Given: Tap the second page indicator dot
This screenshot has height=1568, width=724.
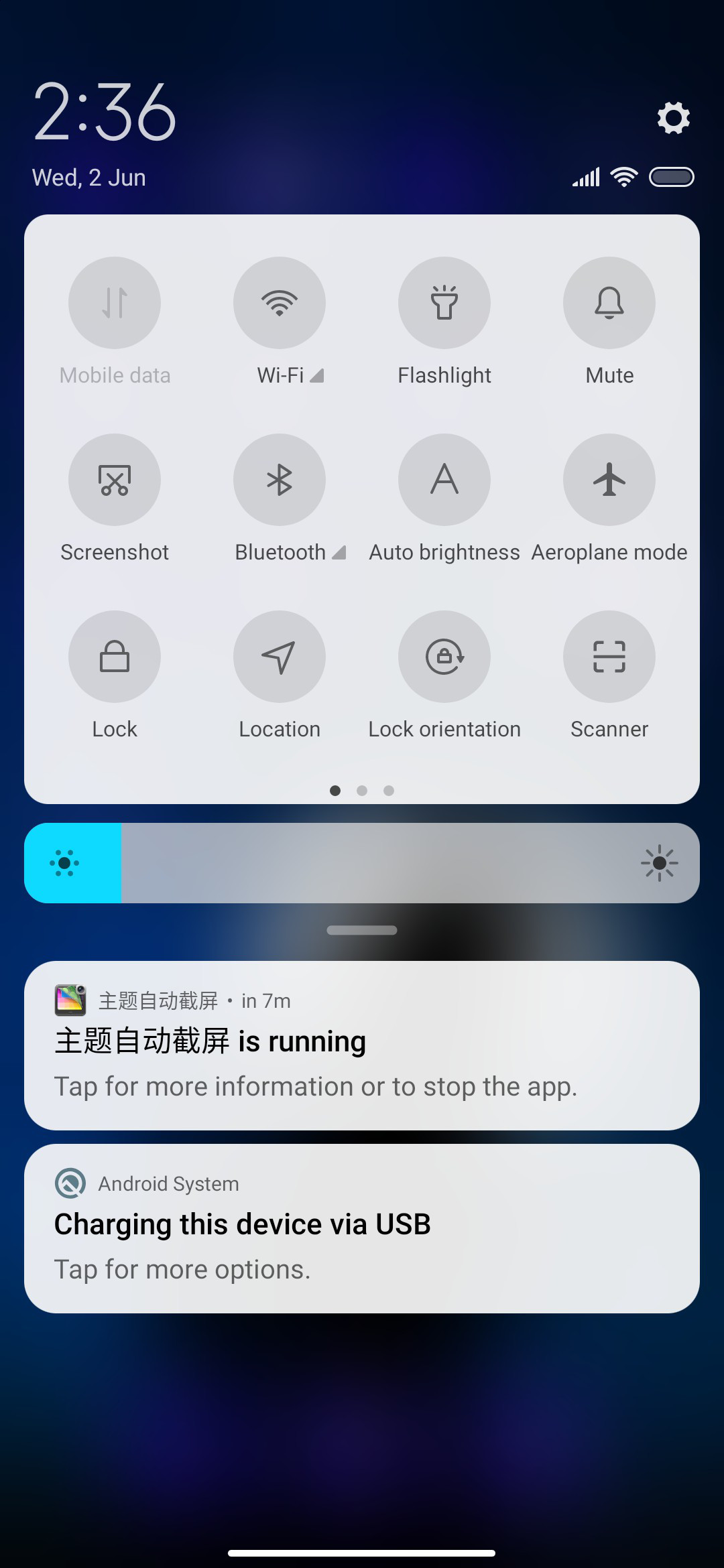Looking at the screenshot, I should 362,791.
